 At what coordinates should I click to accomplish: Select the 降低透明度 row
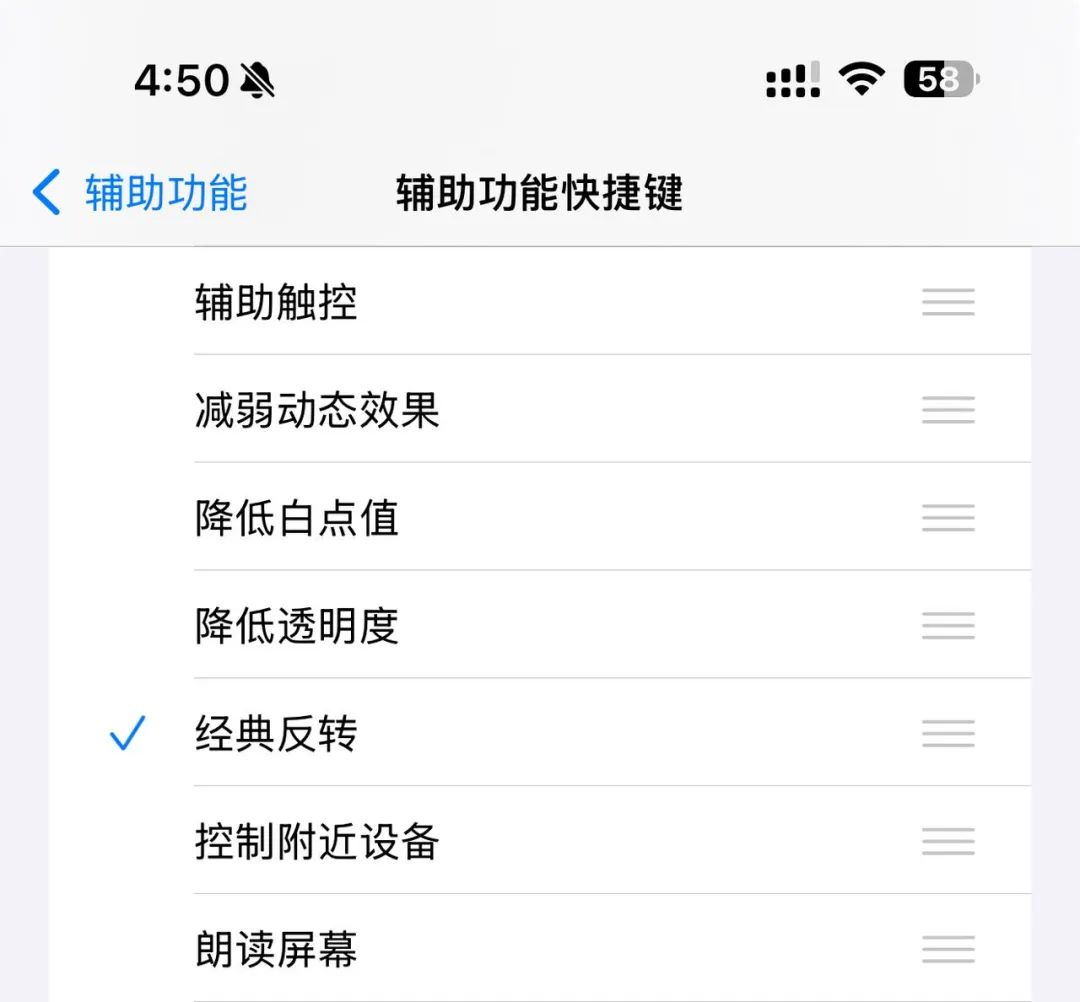[297, 626]
